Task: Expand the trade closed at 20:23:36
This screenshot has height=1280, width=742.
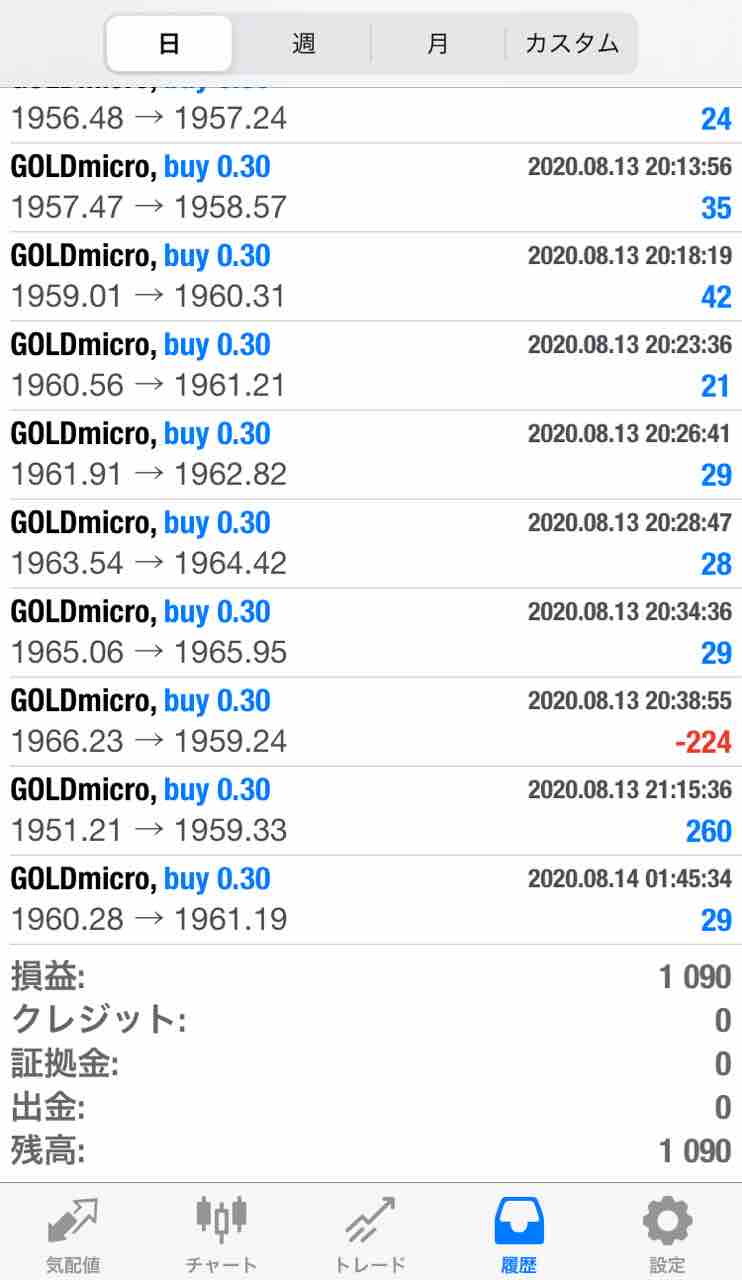Action: tap(371, 366)
